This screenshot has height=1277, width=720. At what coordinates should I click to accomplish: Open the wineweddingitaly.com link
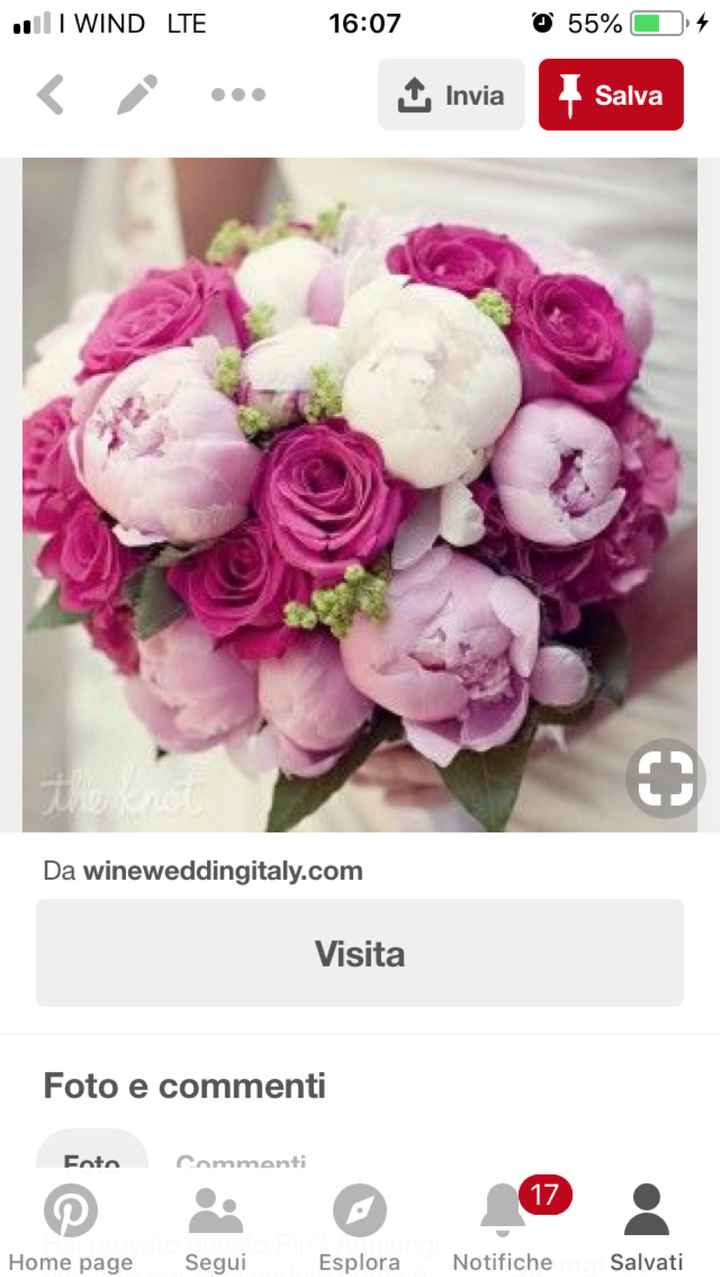tap(222, 870)
